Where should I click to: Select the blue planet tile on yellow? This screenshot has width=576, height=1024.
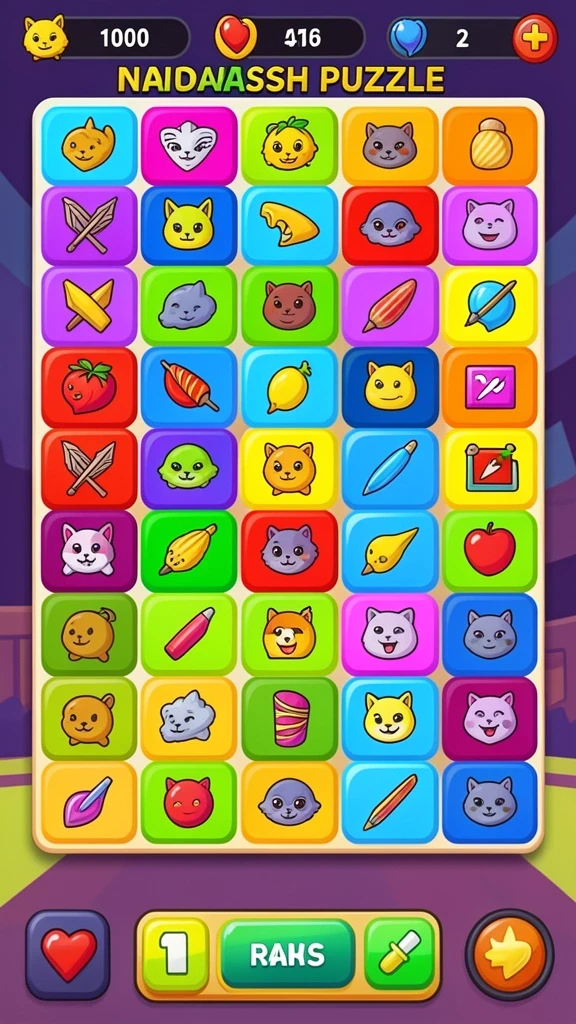point(490,306)
